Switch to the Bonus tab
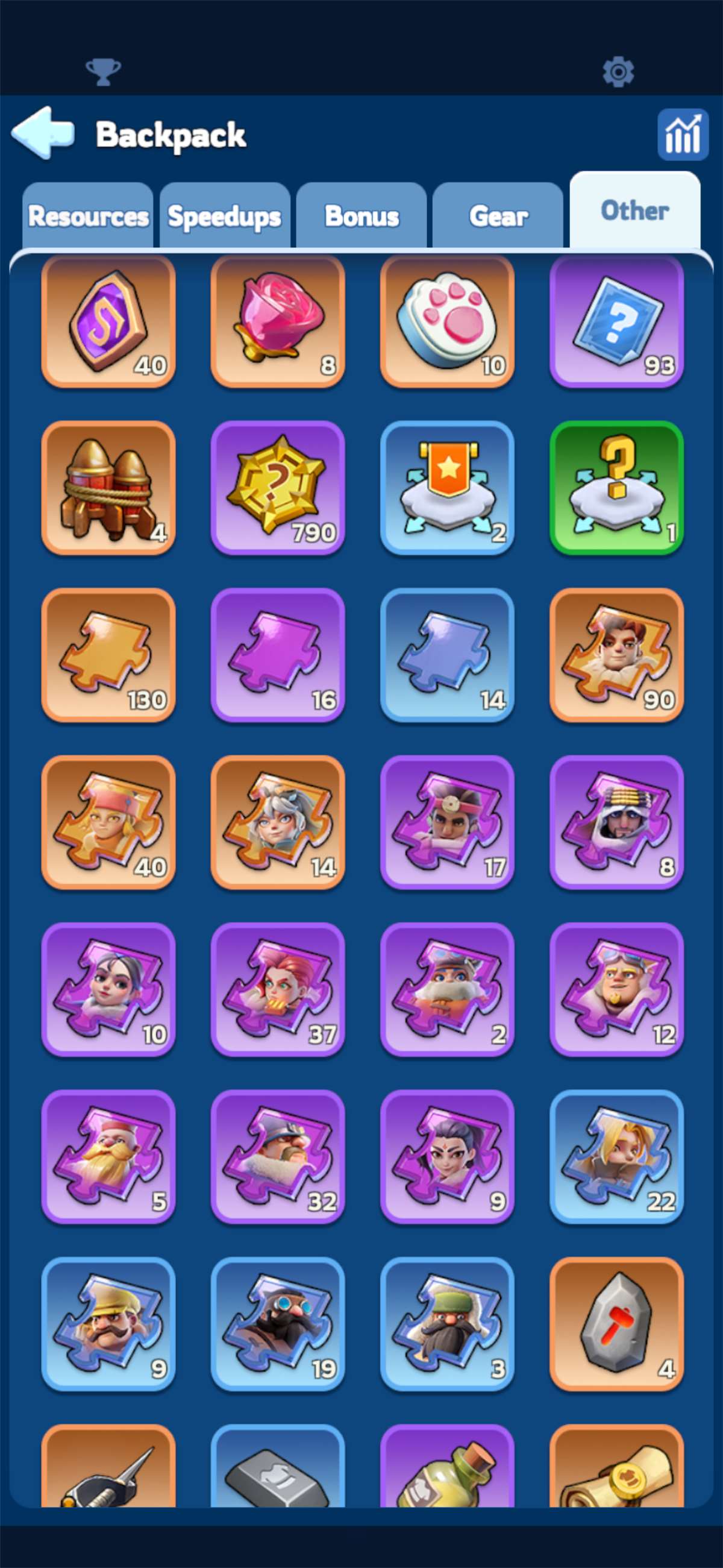723x1568 pixels. (361, 216)
